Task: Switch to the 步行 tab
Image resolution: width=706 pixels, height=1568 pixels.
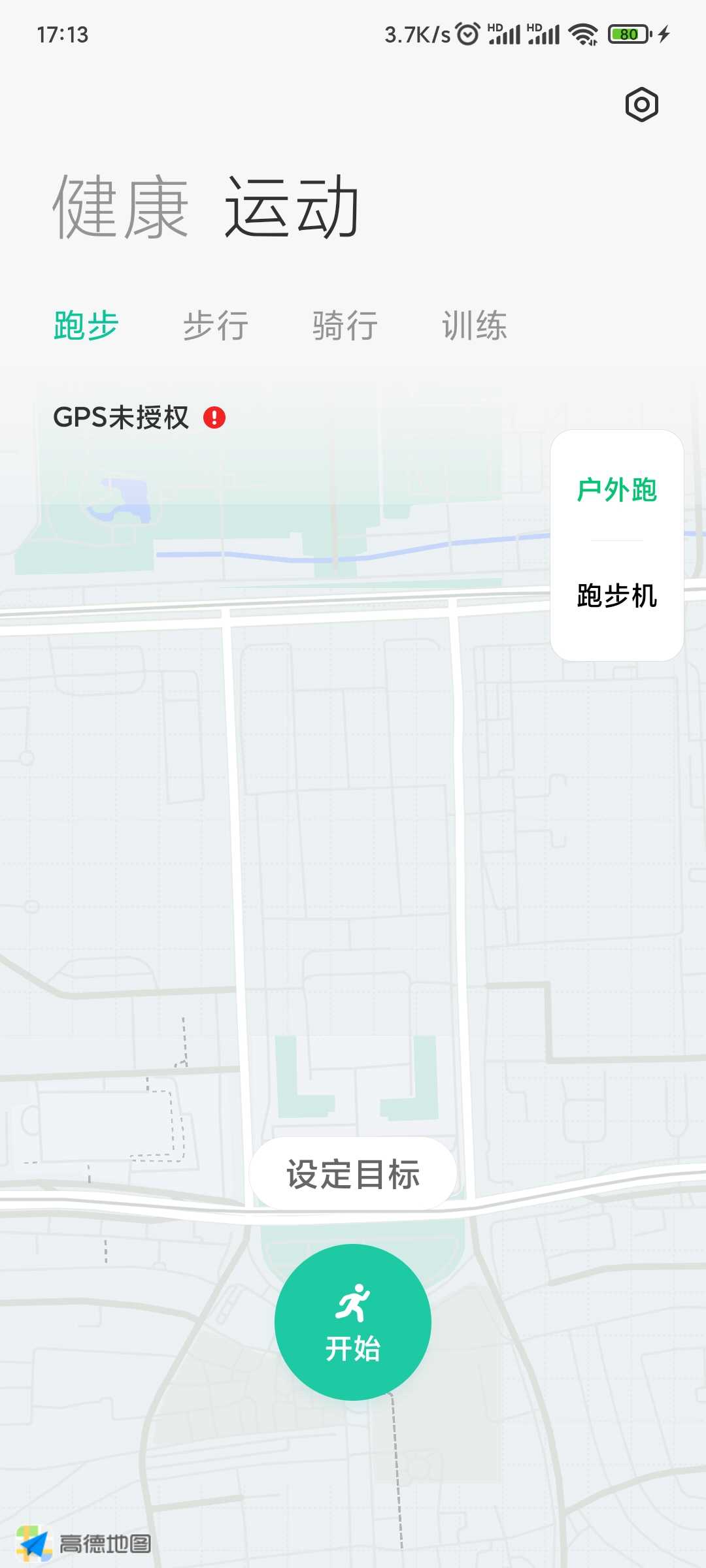Action: [216, 325]
